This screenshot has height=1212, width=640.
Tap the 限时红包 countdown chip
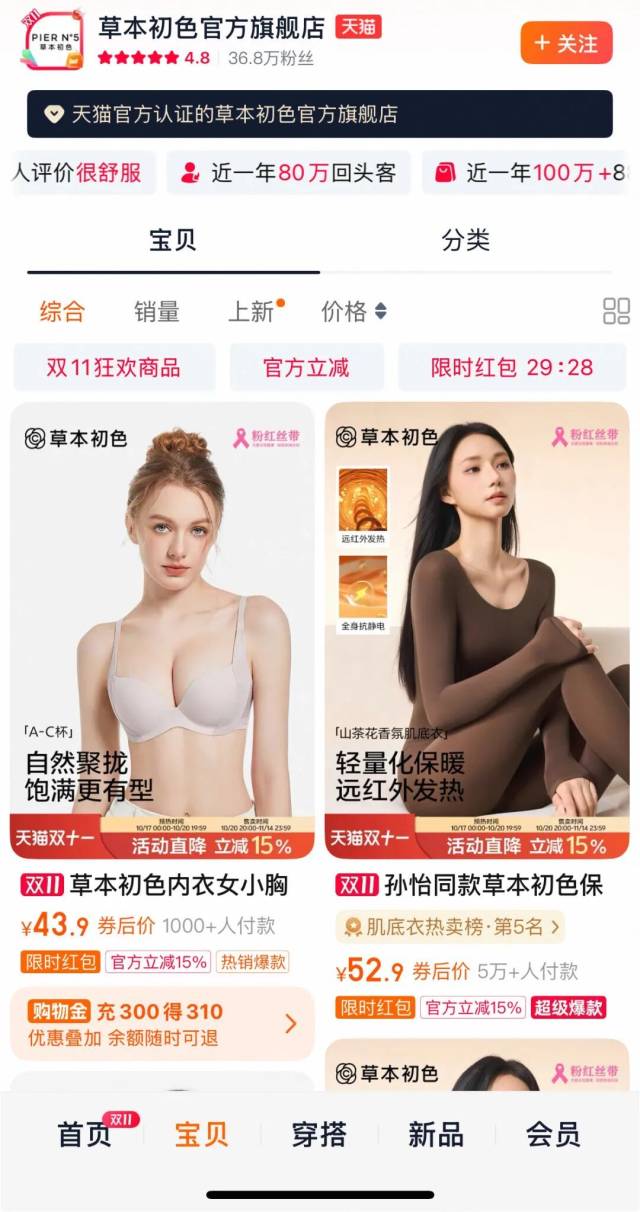pos(512,367)
